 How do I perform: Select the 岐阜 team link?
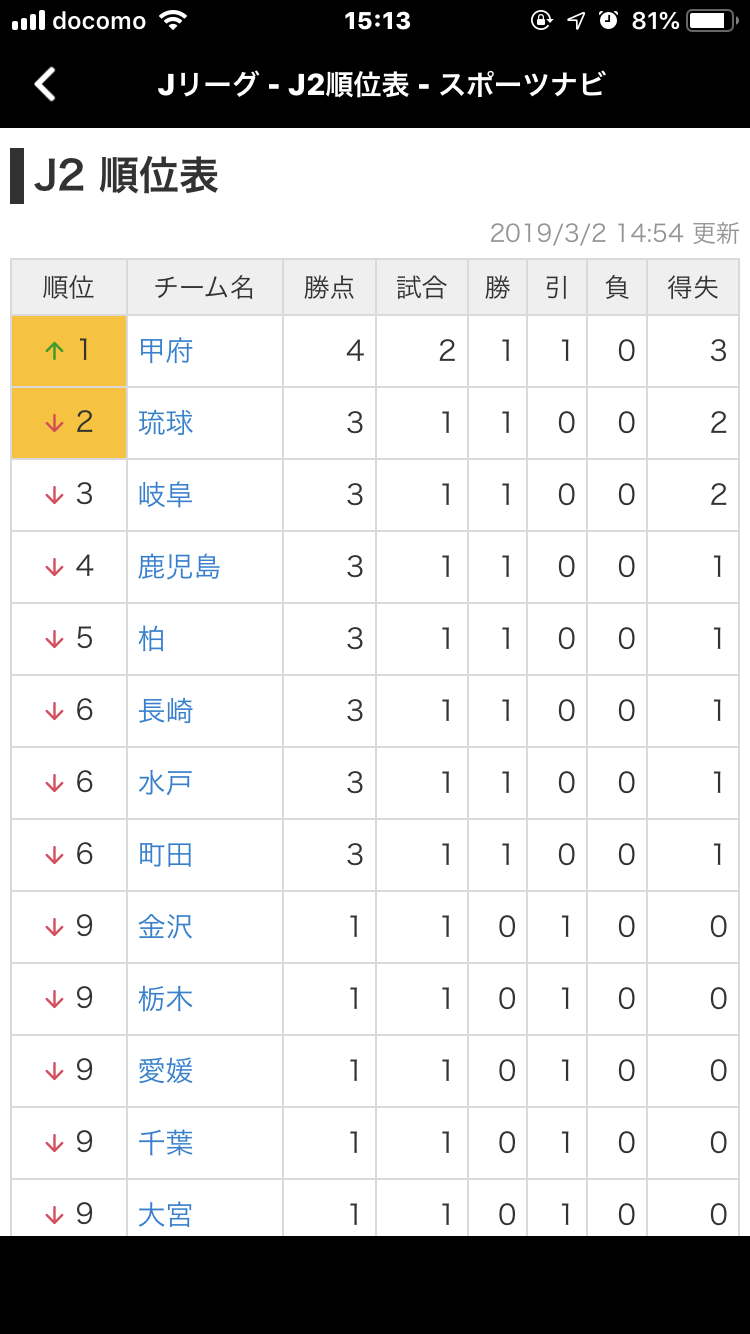point(166,495)
